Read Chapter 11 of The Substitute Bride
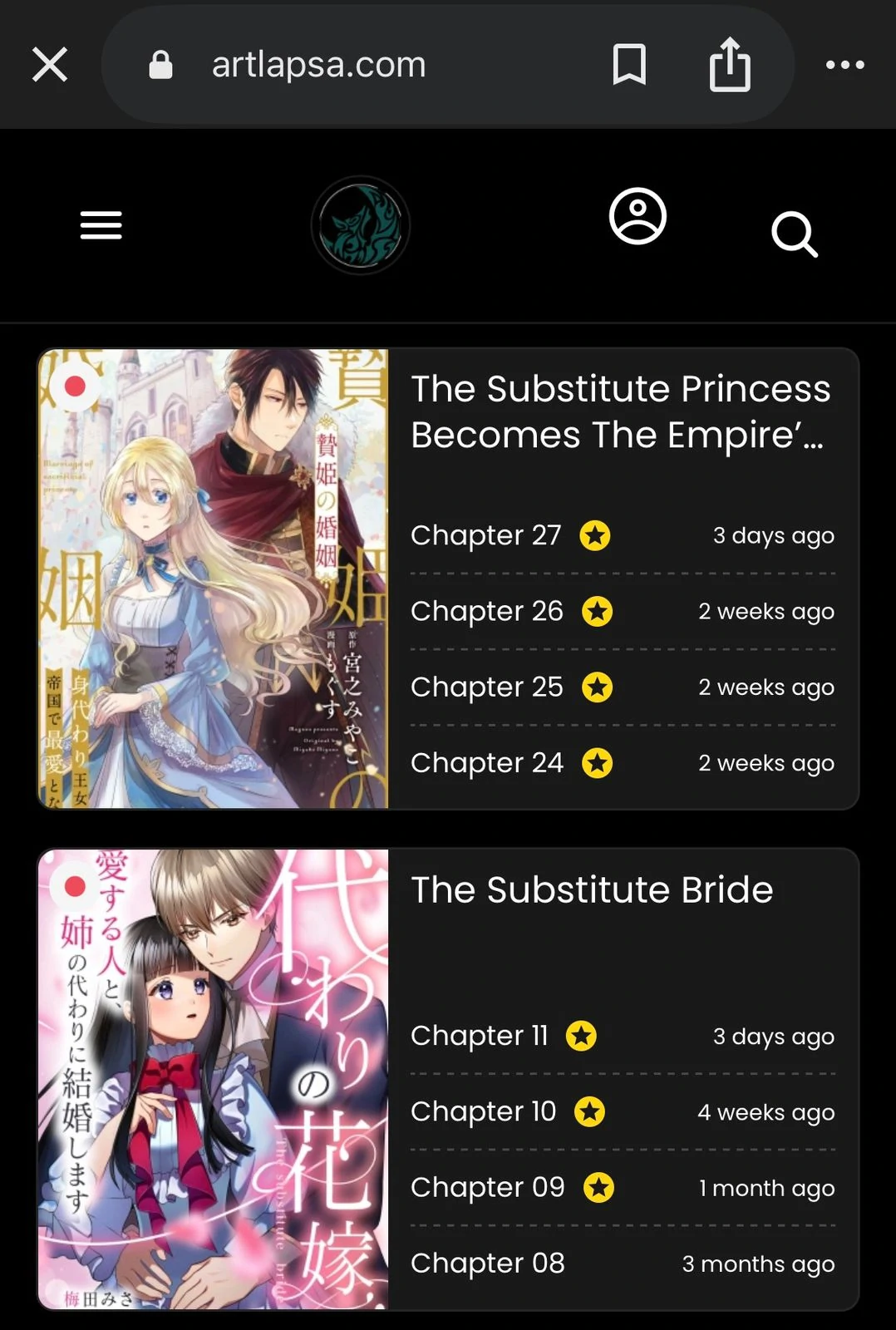896x1330 pixels. click(x=480, y=1036)
